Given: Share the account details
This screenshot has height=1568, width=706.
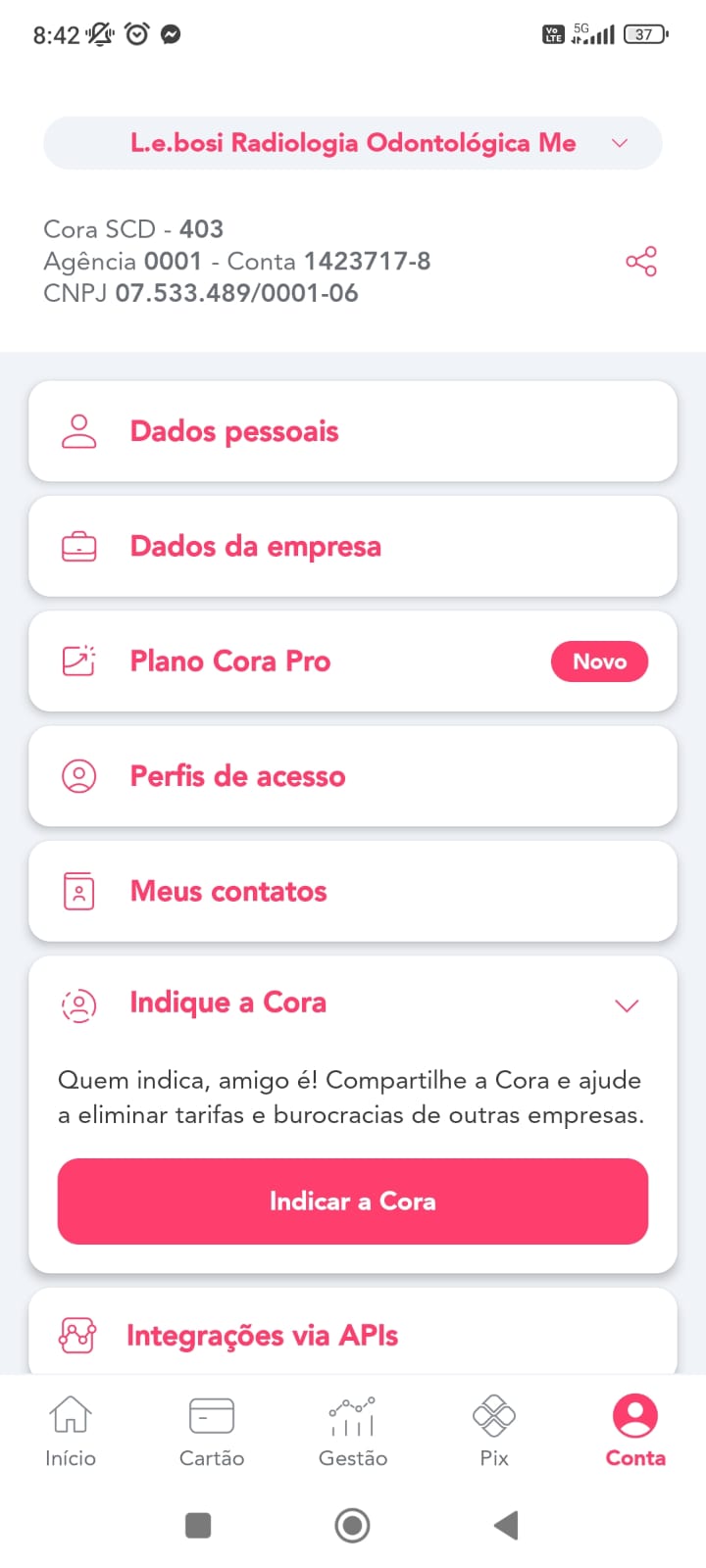Looking at the screenshot, I should (641, 262).
